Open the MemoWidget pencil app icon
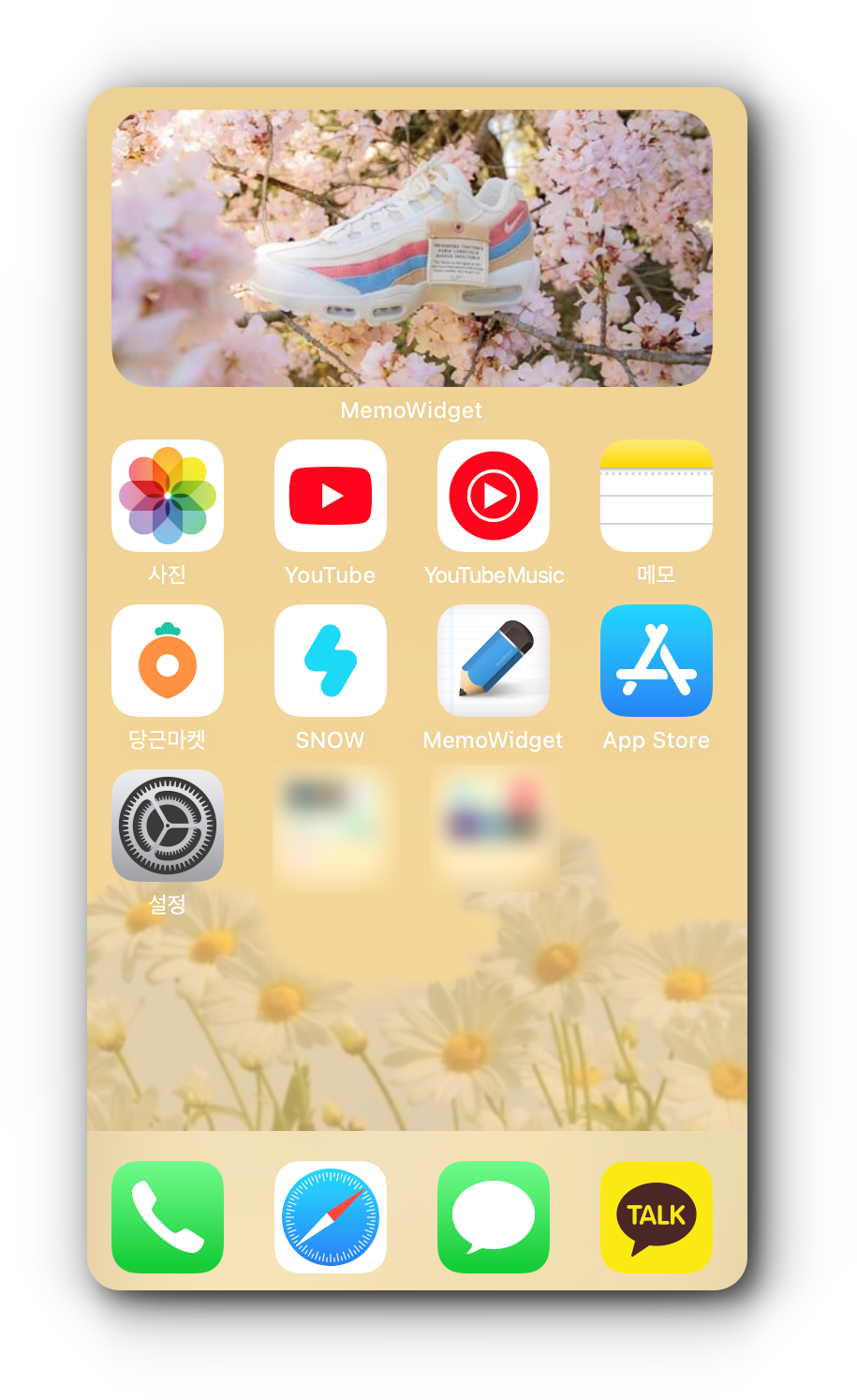 click(x=494, y=661)
